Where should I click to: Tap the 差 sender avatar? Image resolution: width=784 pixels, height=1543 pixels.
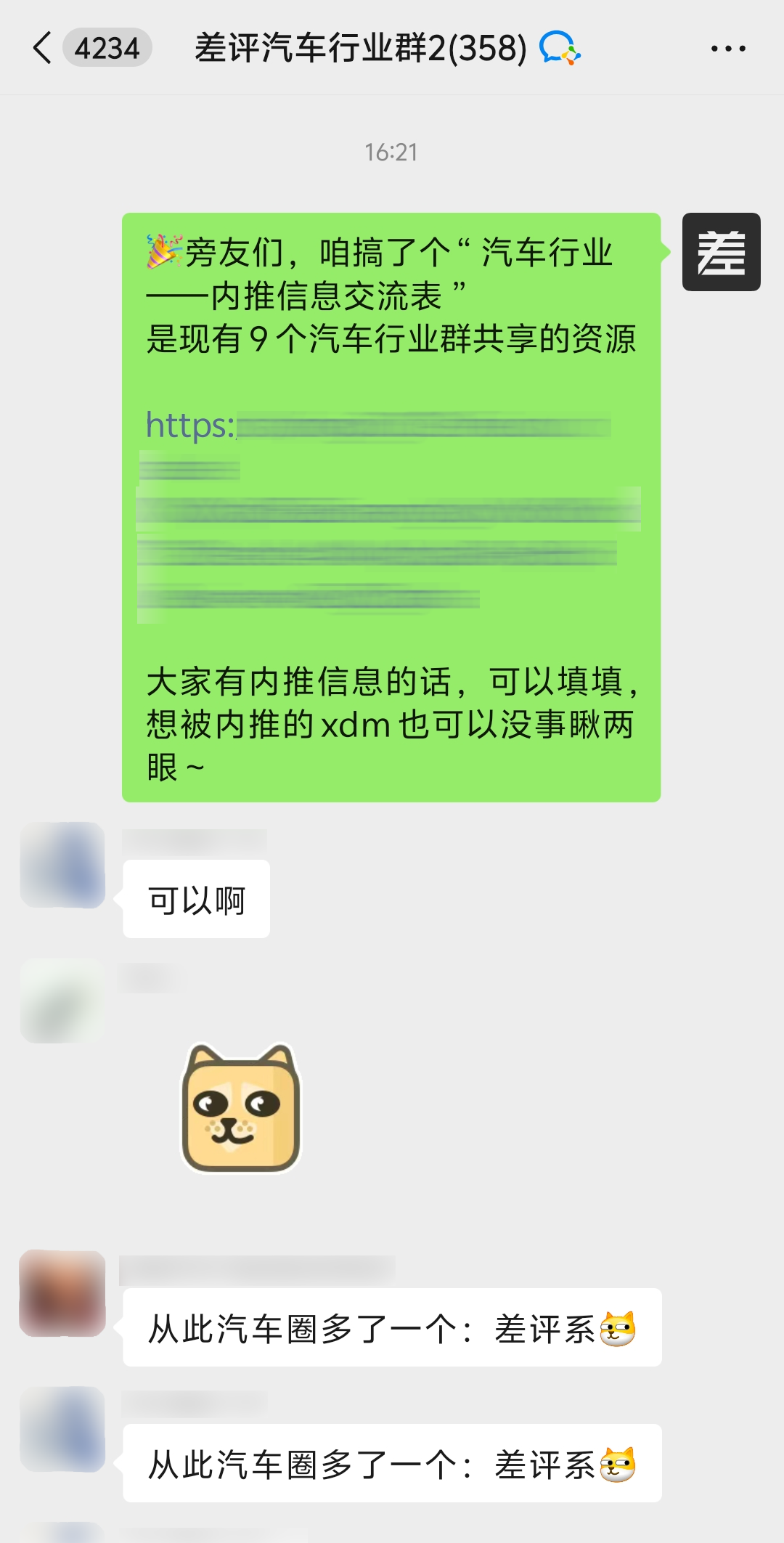point(721,252)
